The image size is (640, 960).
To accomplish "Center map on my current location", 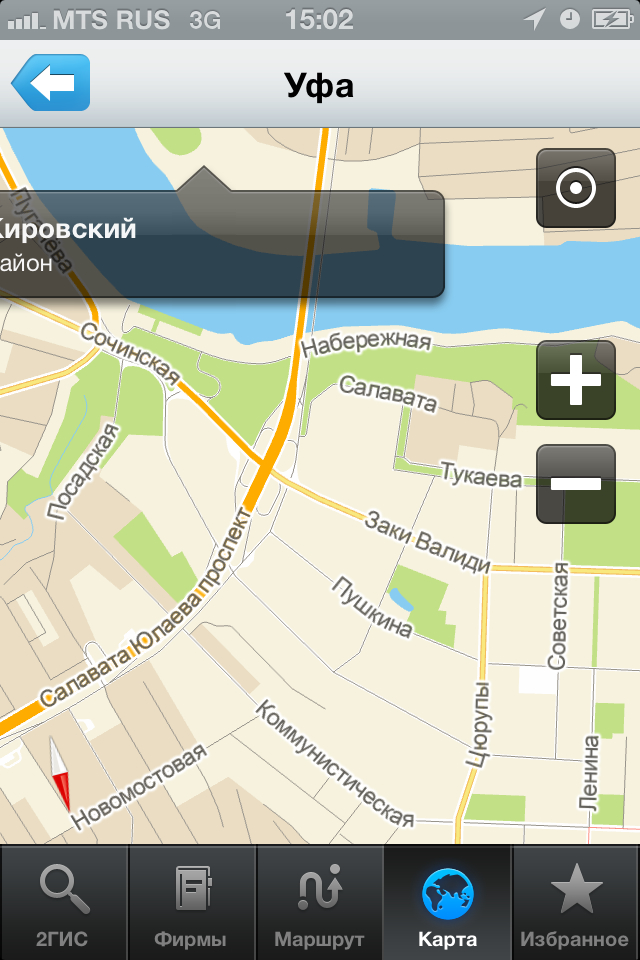I will (x=576, y=188).
